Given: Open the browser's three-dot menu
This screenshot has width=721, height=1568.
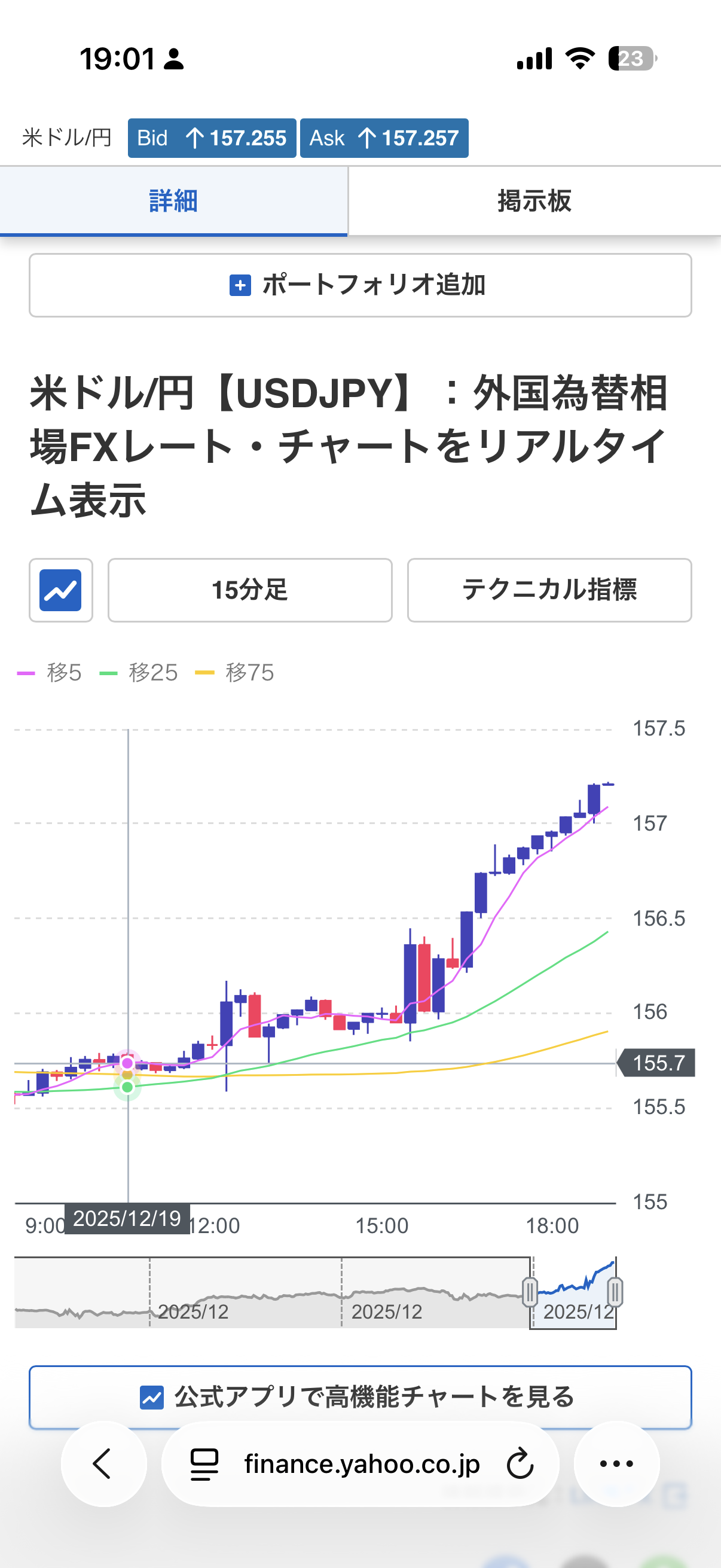Looking at the screenshot, I should click(616, 1463).
